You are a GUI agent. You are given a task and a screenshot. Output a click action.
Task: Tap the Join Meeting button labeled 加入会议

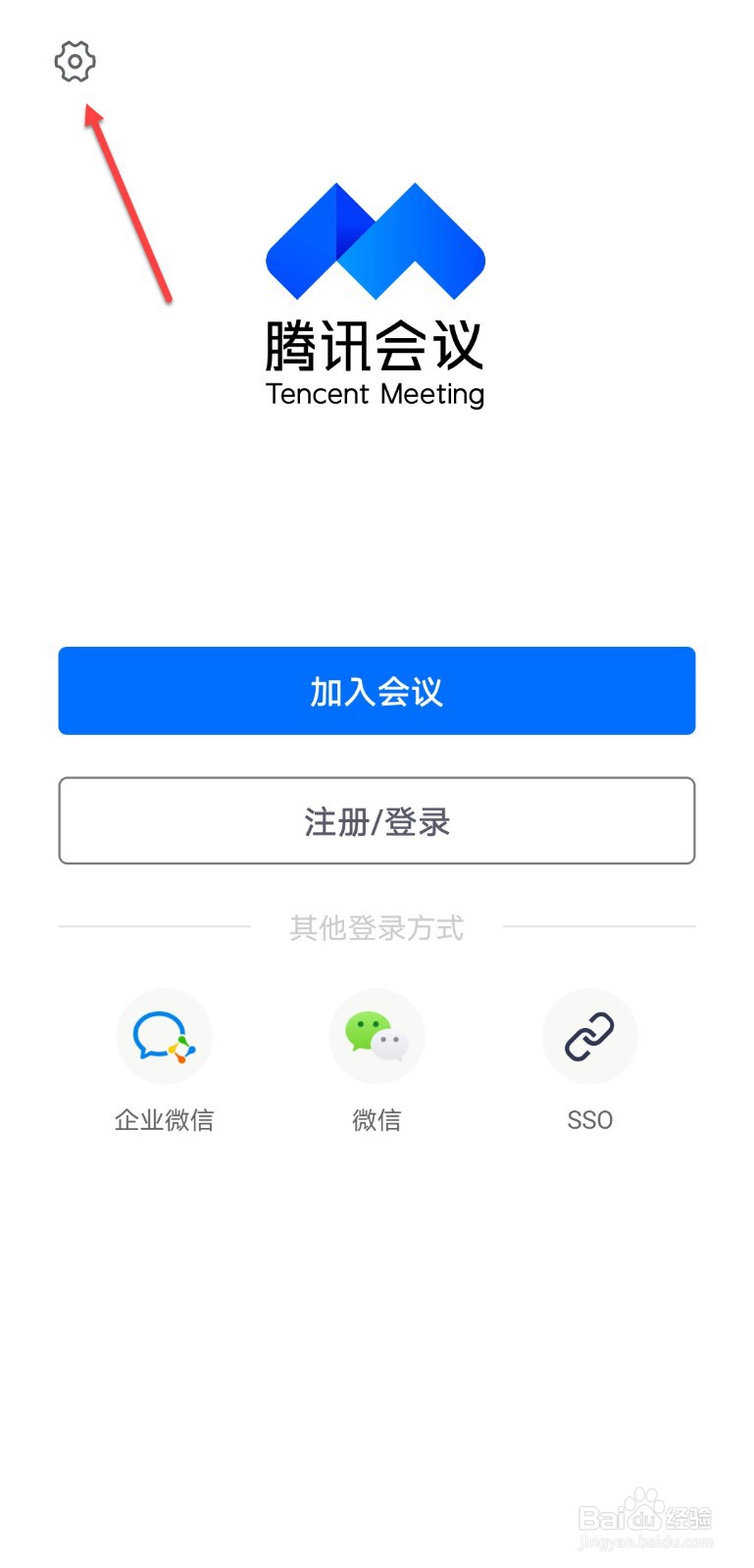(377, 691)
